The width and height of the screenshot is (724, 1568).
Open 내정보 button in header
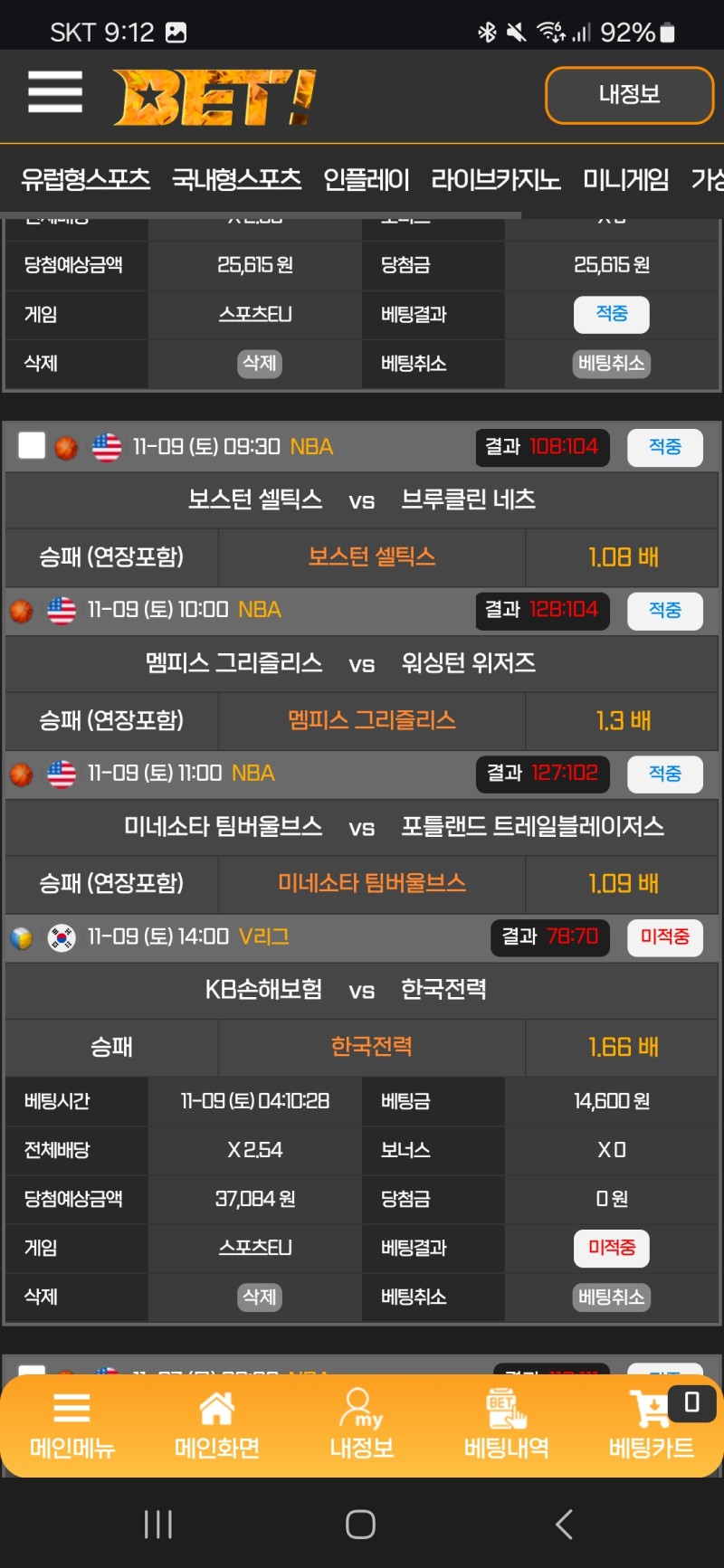[629, 95]
